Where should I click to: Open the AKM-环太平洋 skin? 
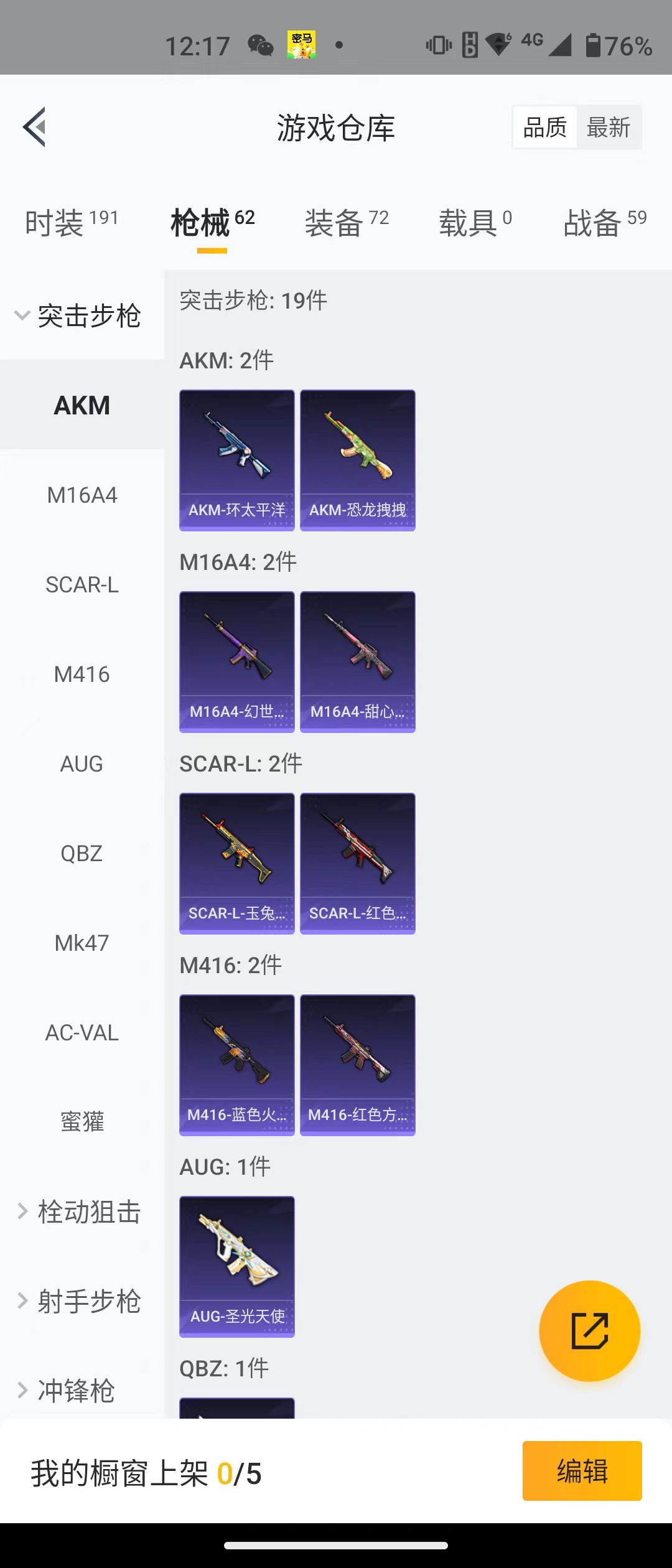pyautogui.click(x=237, y=460)
